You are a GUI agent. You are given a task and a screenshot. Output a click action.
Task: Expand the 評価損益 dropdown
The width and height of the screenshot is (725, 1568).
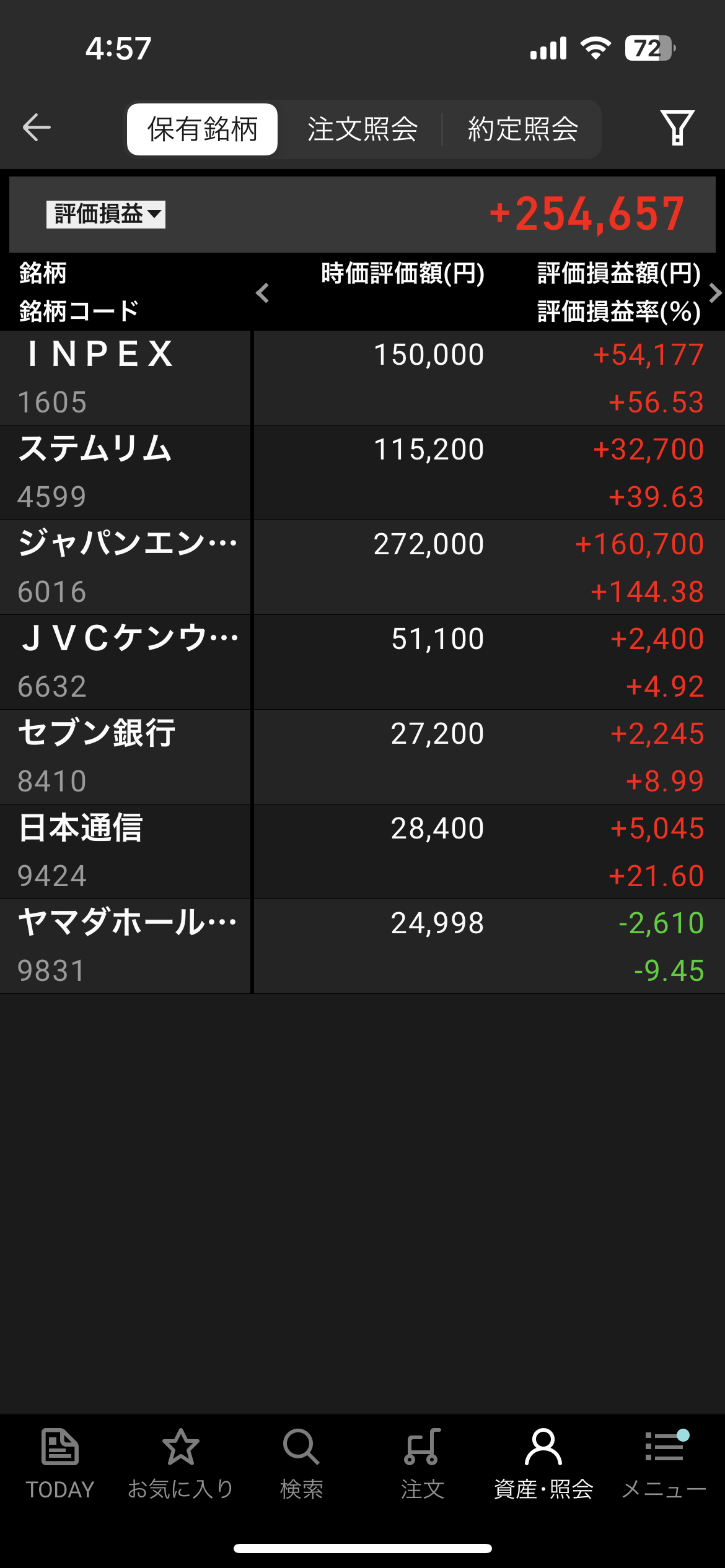106,214
